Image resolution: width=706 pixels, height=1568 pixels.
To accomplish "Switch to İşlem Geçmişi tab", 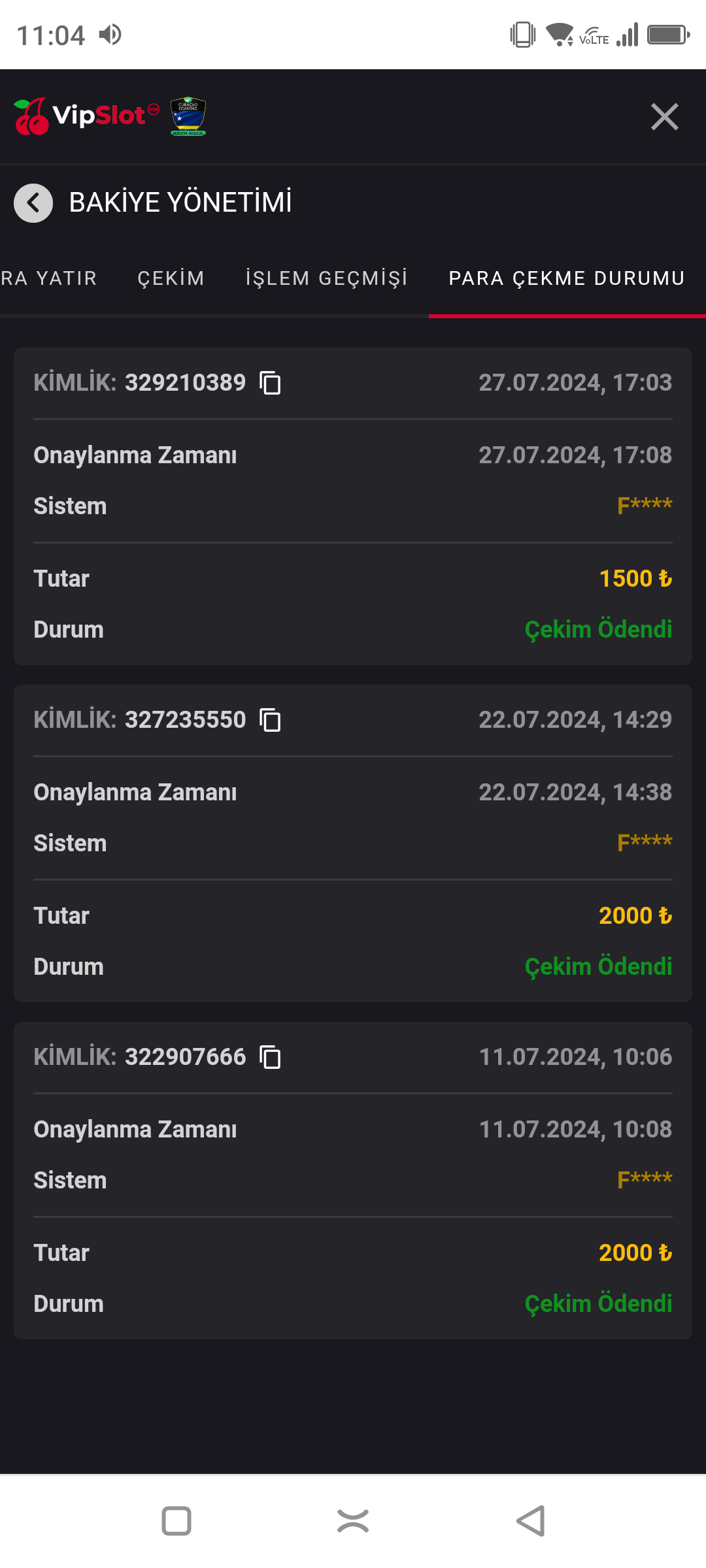I will pos(326,278).
